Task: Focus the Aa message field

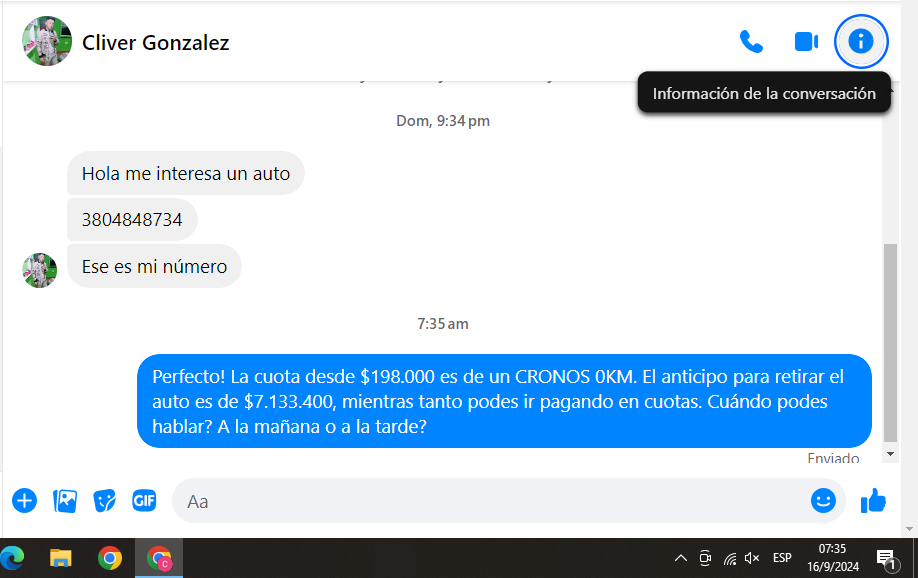Action: point(490,500)
